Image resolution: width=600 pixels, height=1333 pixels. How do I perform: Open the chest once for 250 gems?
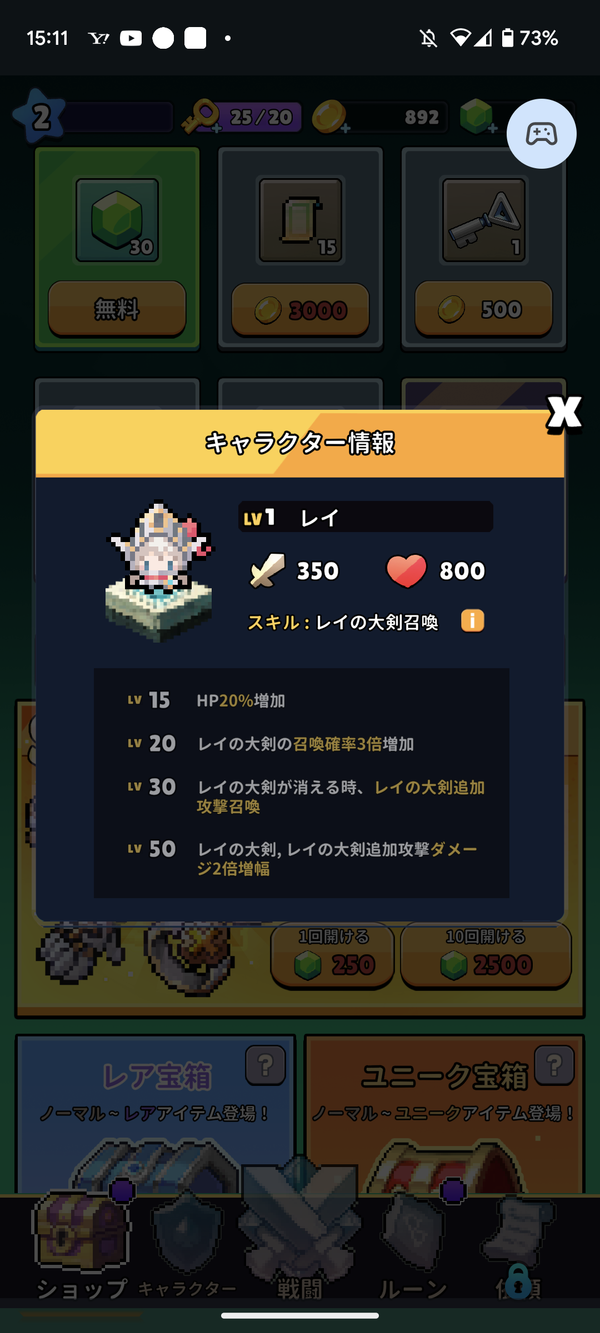pyautogui.click(x=334, y=955)
